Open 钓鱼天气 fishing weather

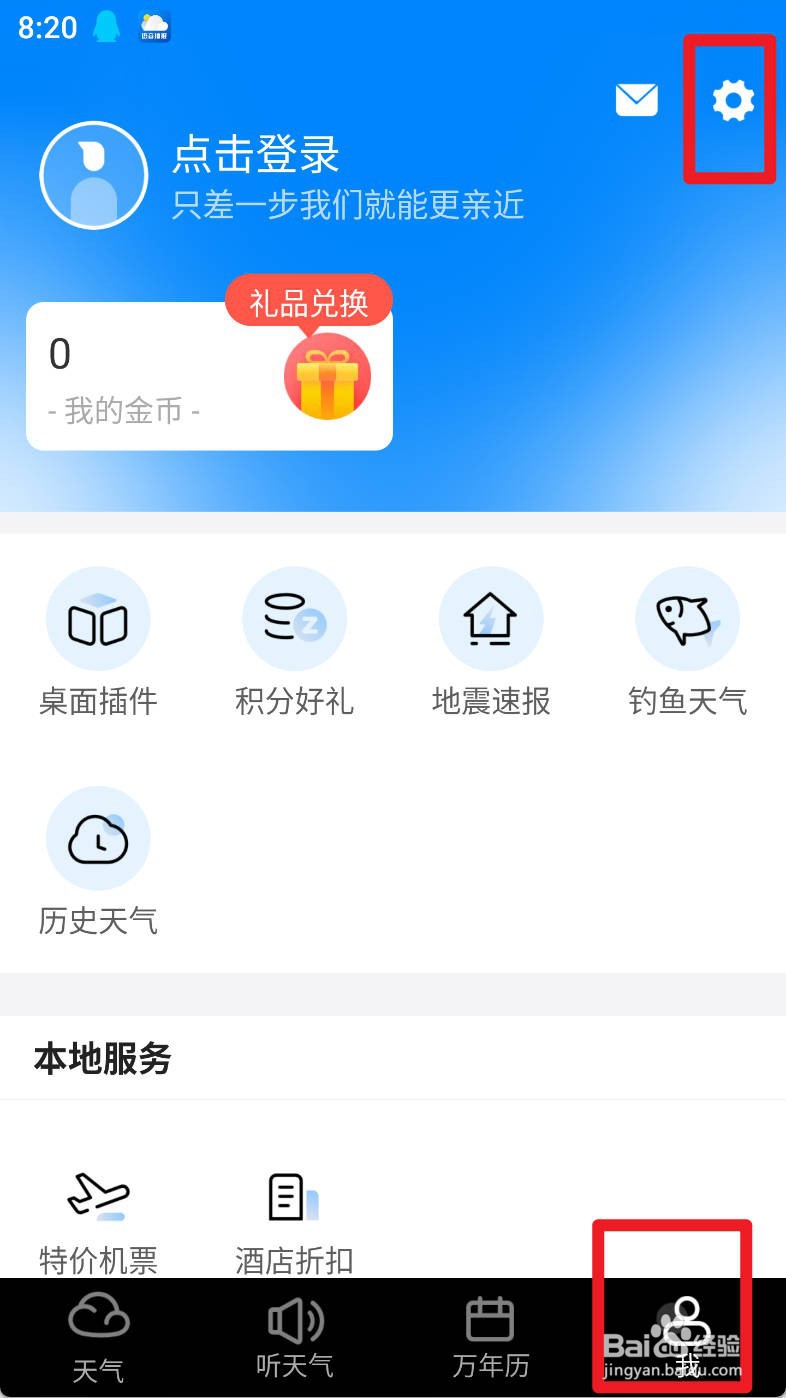(x=687, y=642)
